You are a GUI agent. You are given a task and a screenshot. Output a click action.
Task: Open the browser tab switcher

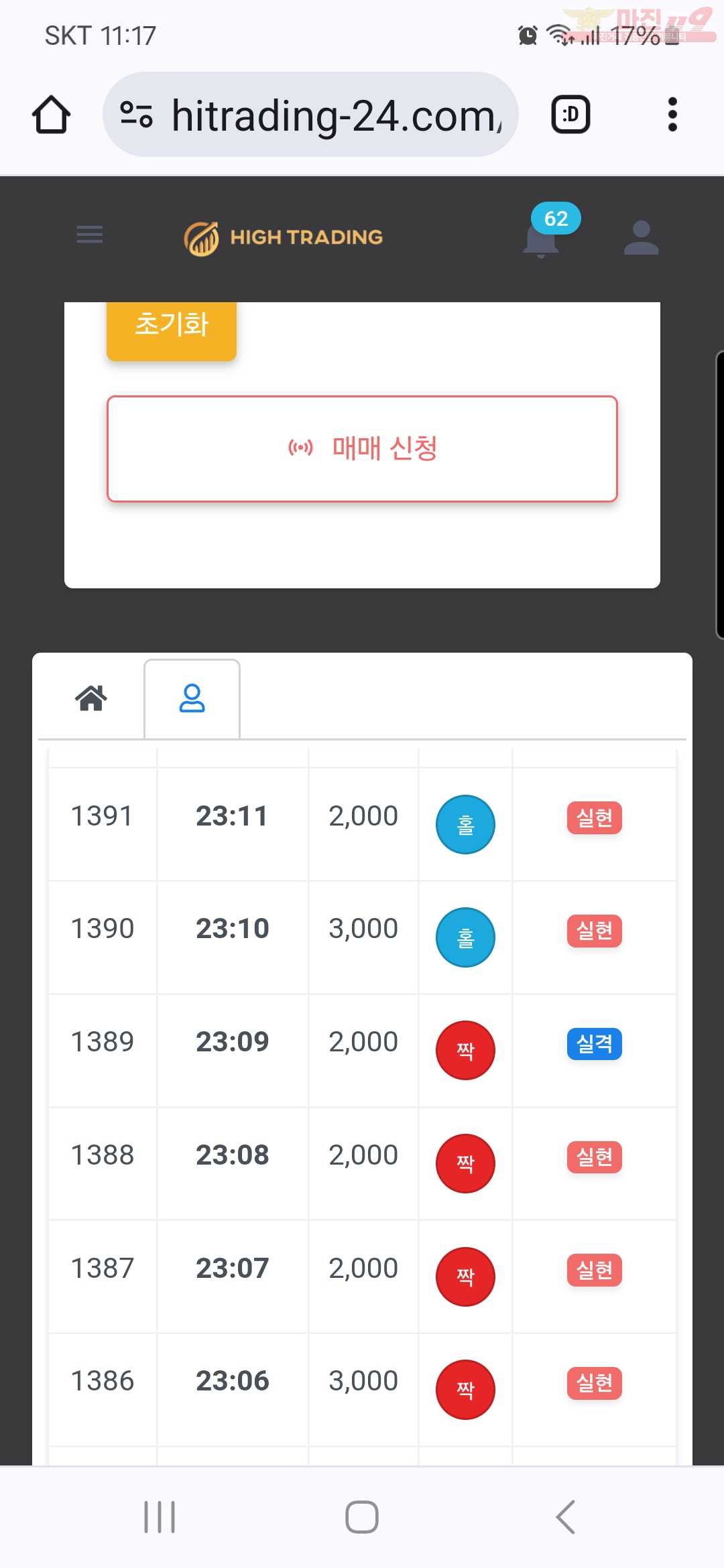click(570, 115)
